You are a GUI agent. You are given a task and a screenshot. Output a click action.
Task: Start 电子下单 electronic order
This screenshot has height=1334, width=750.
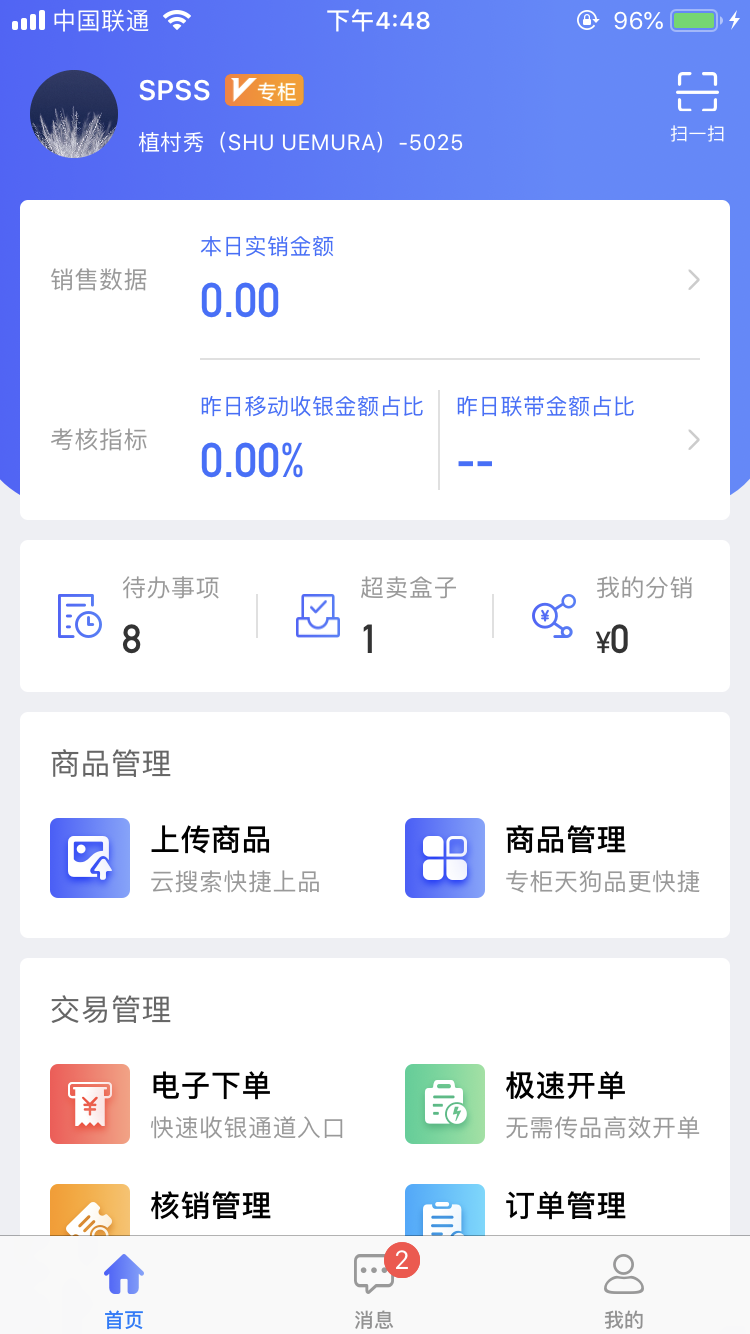197,1104
